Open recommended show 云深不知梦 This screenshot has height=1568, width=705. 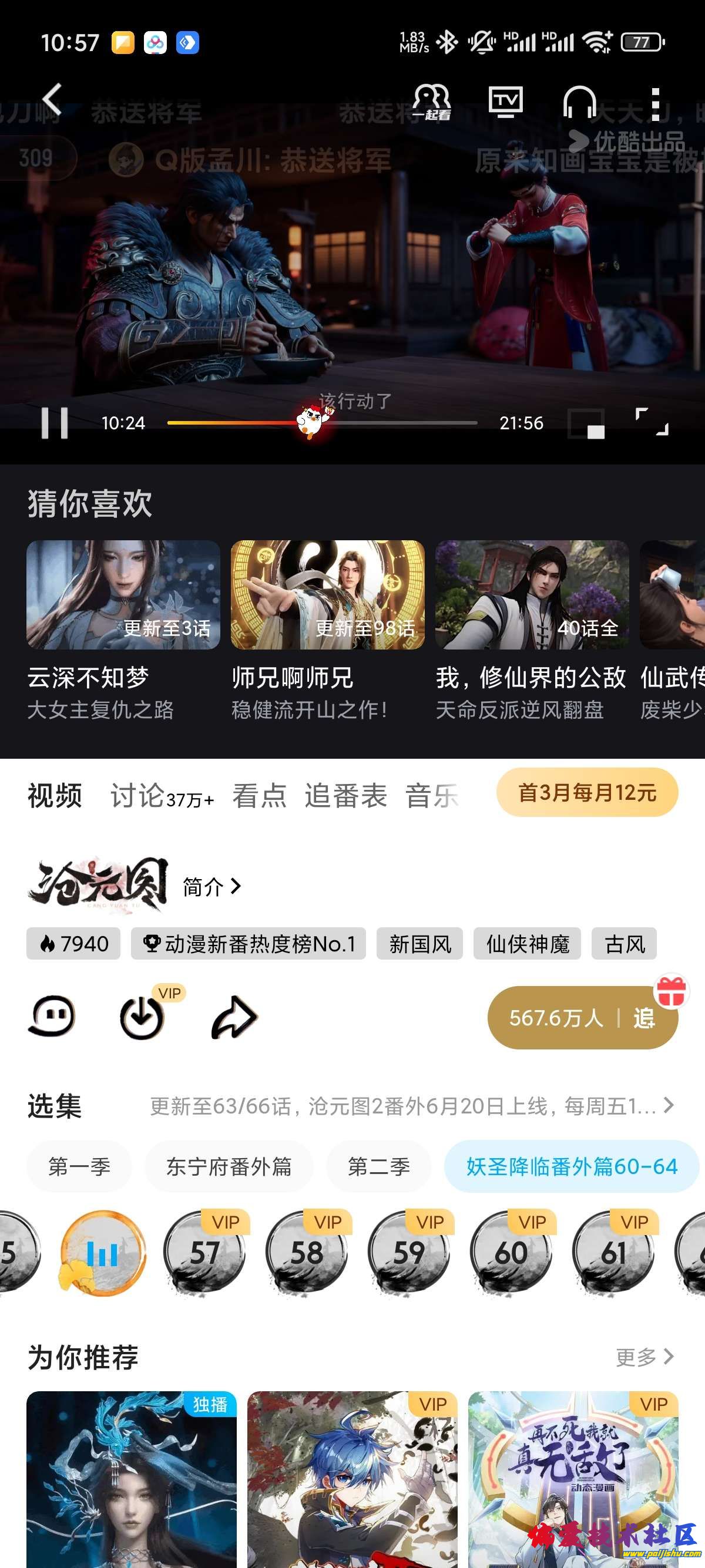click(x=123, y=630)
